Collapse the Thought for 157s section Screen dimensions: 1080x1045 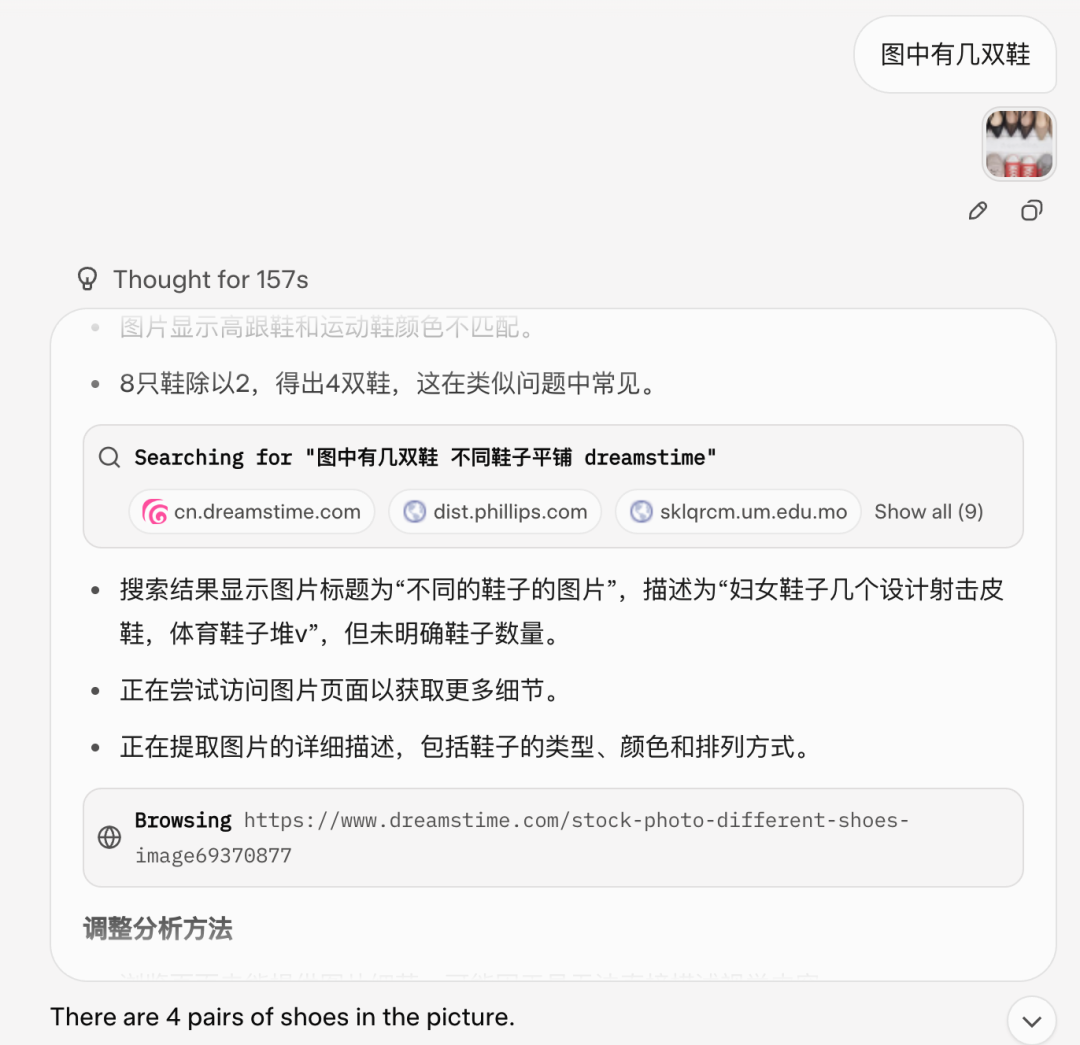point(193,279)
